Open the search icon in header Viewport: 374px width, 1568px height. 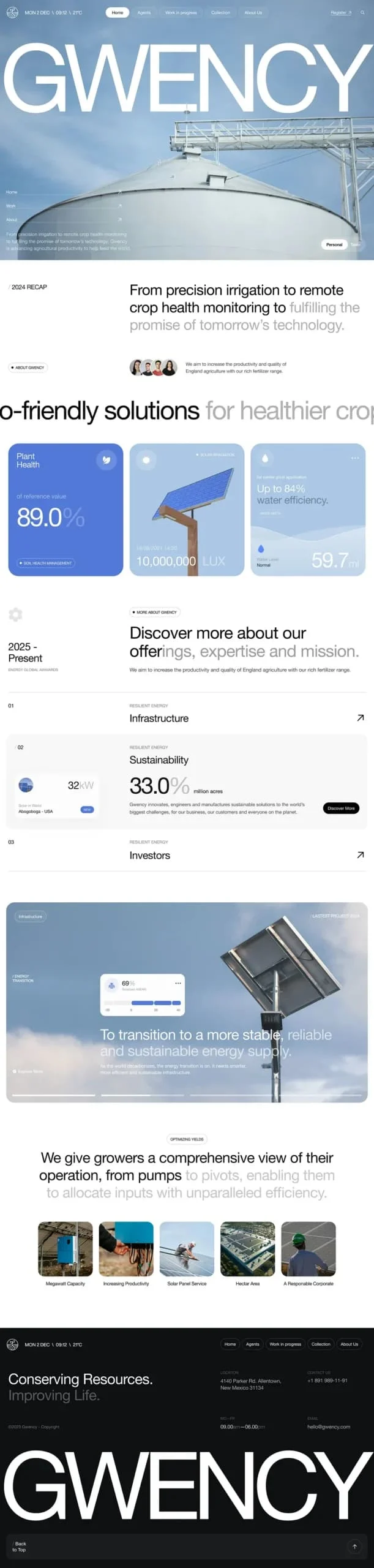tap(362, 12)
